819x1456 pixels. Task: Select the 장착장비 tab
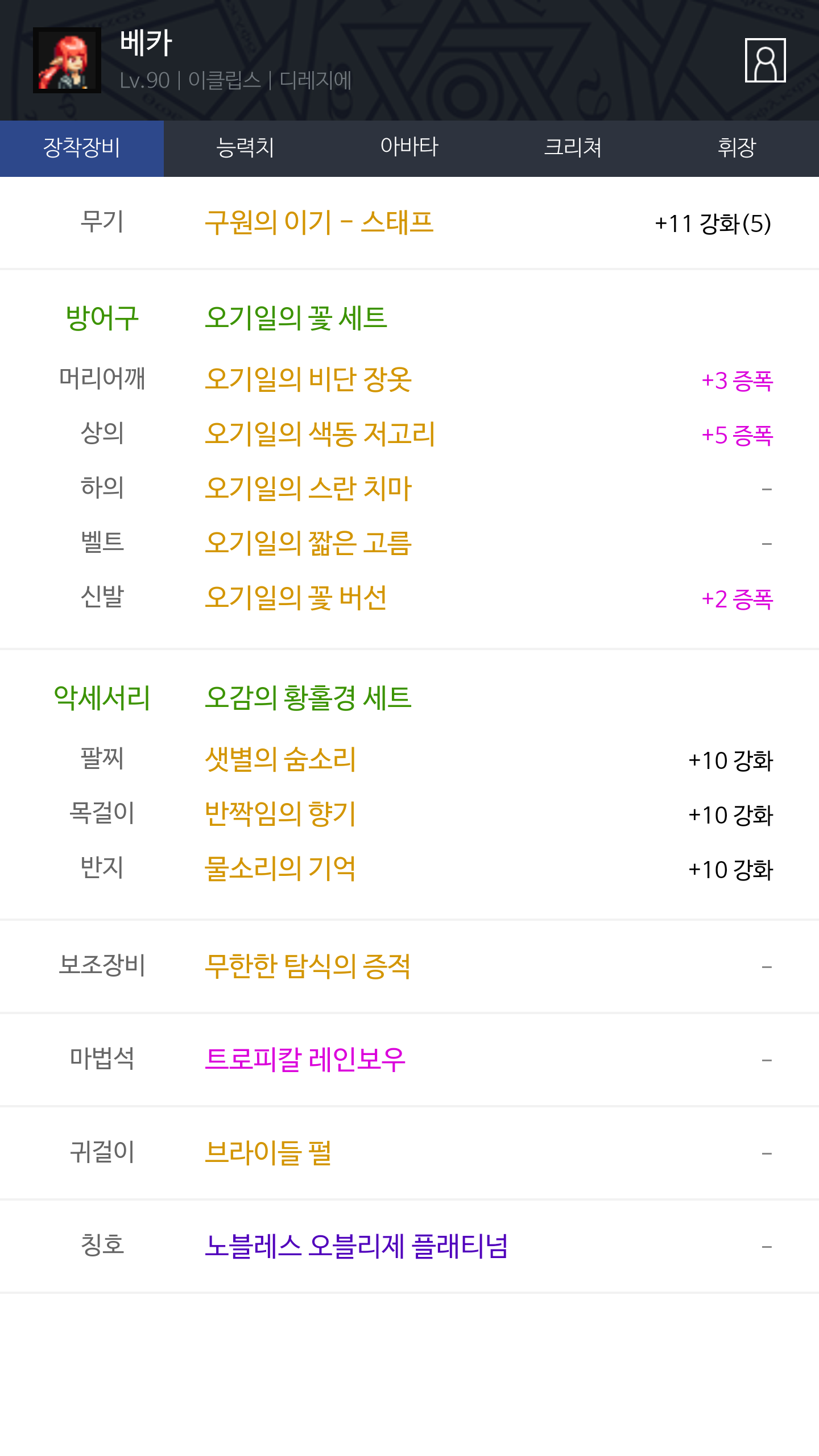82,148
